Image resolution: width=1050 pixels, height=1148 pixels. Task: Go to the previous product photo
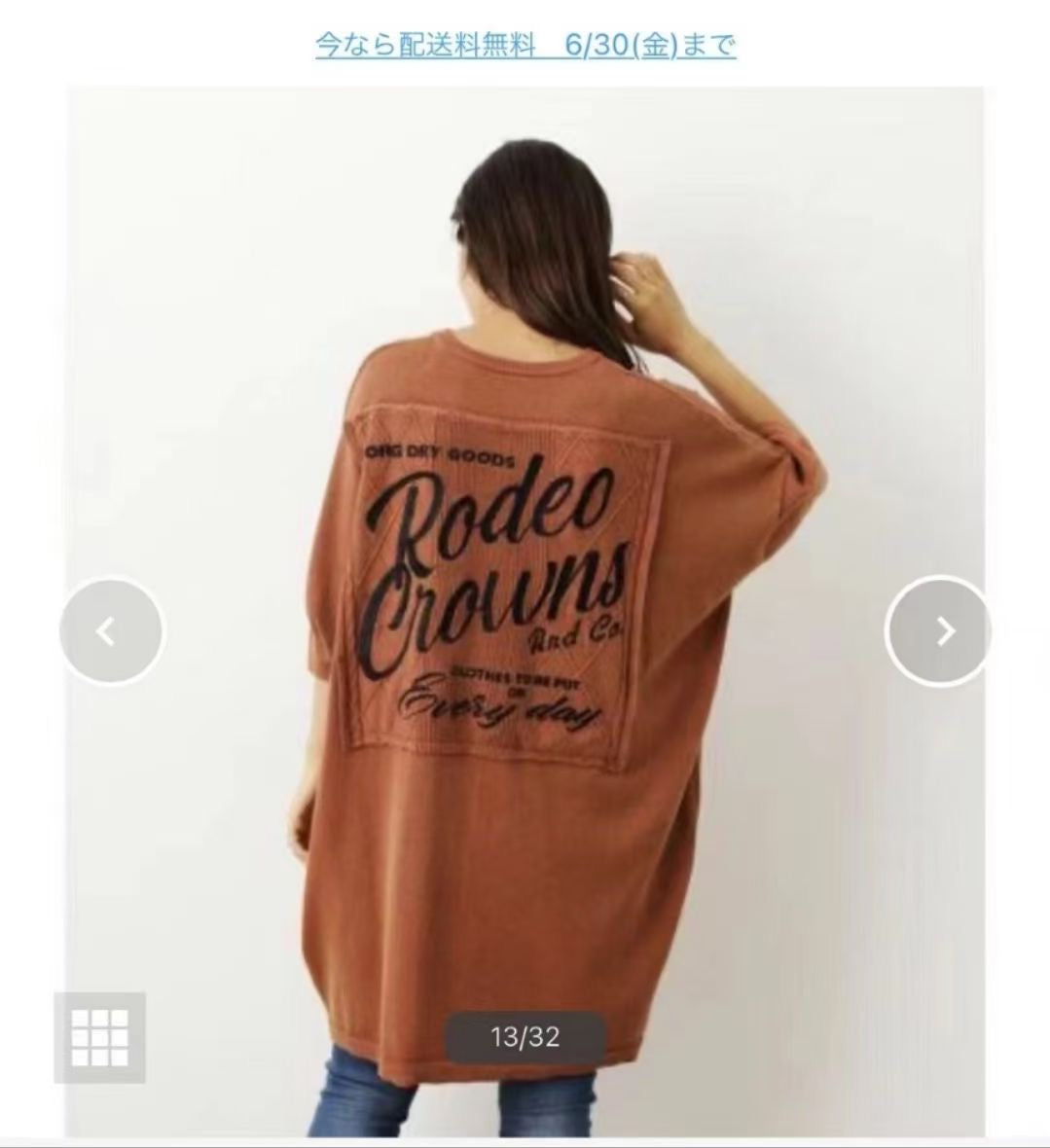click(x=110, y=632)
